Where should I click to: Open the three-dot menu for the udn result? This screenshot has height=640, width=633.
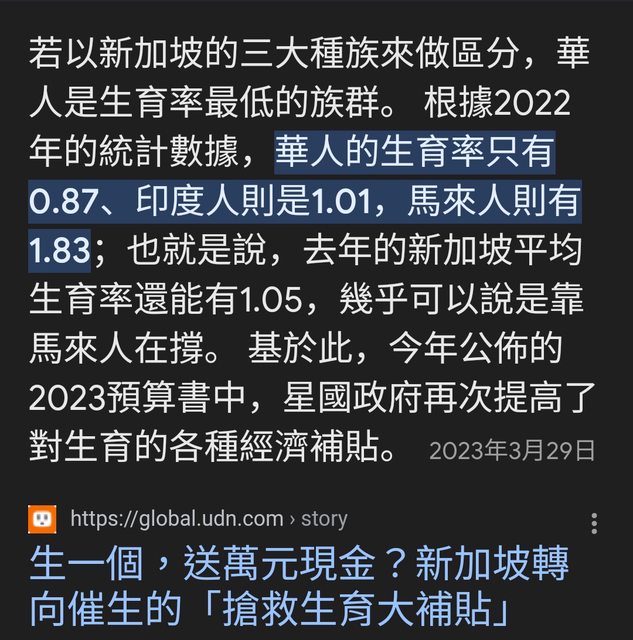594,523
